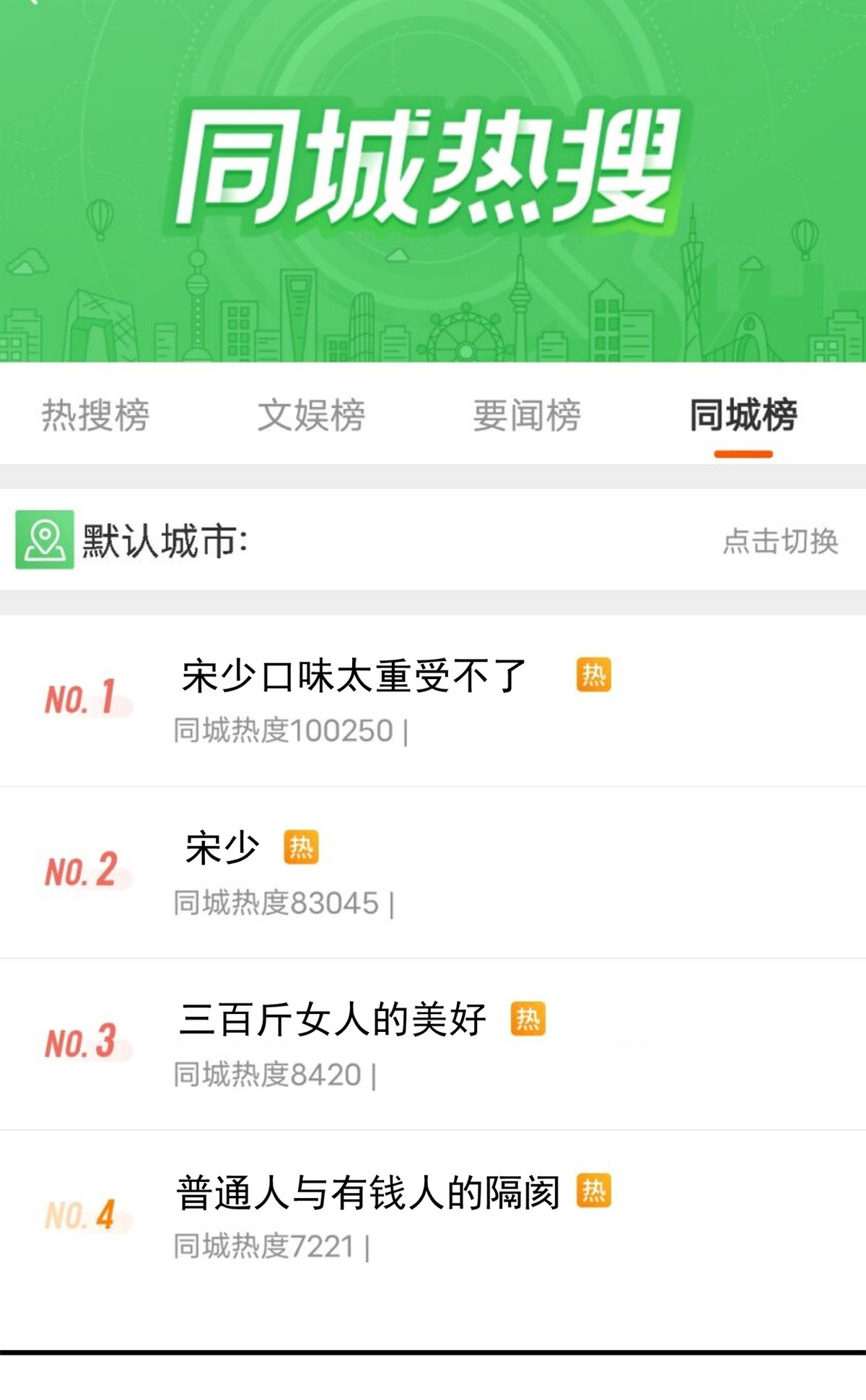Open the 文娱榜 tab
This screenshot has height=1400, width=866.
[311, 415]
